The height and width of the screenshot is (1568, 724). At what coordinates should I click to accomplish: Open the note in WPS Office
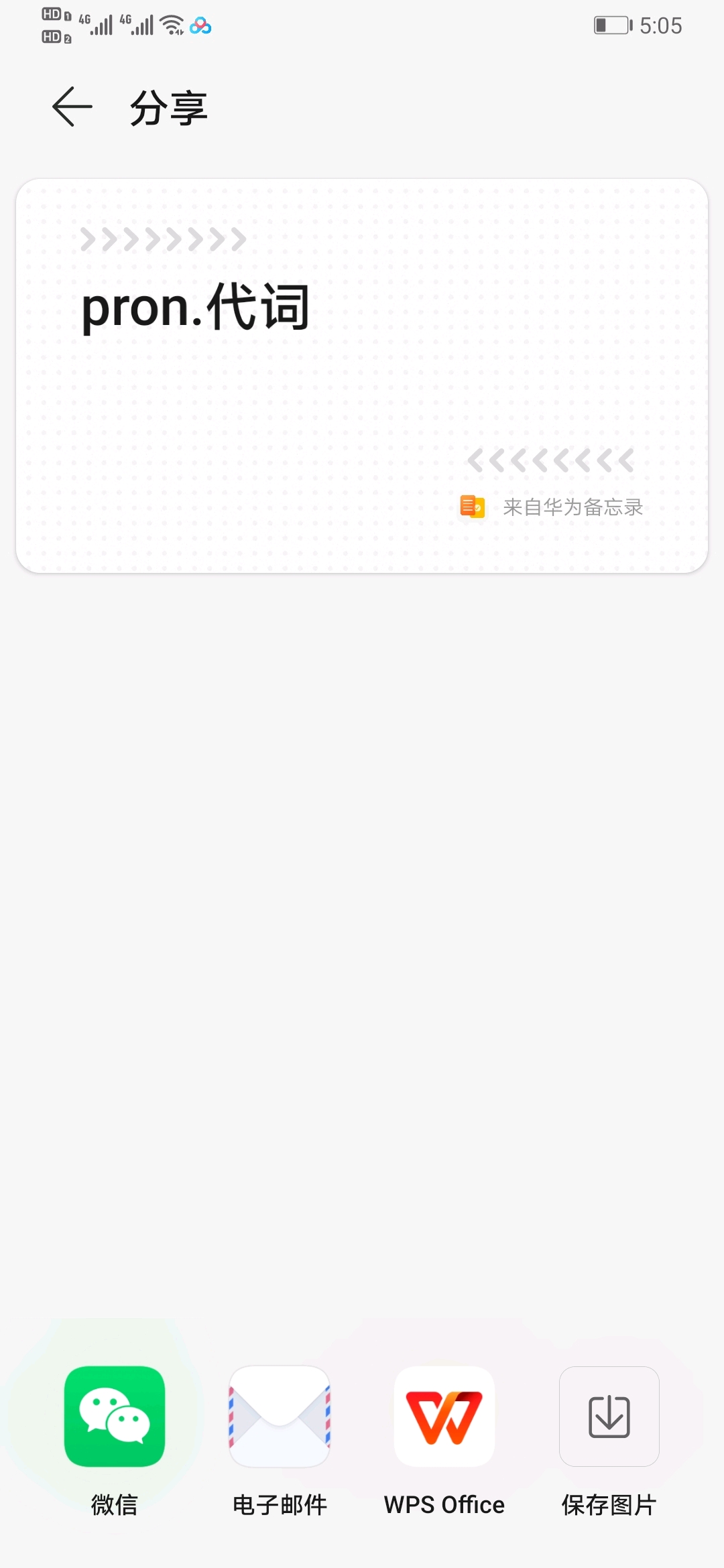point(444,1416)
